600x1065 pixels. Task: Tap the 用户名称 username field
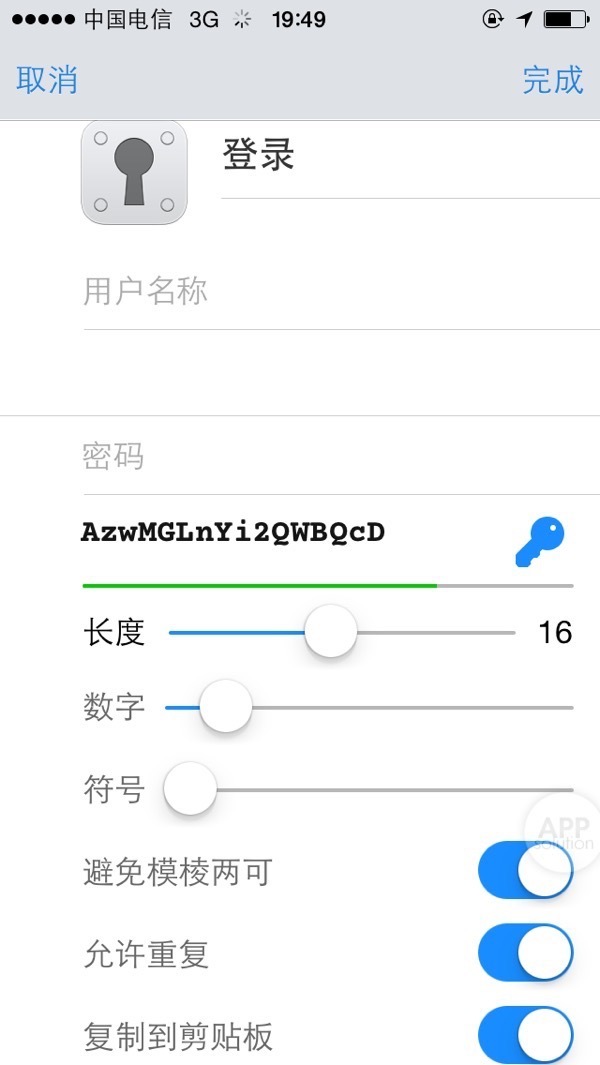tap(340, 292)
